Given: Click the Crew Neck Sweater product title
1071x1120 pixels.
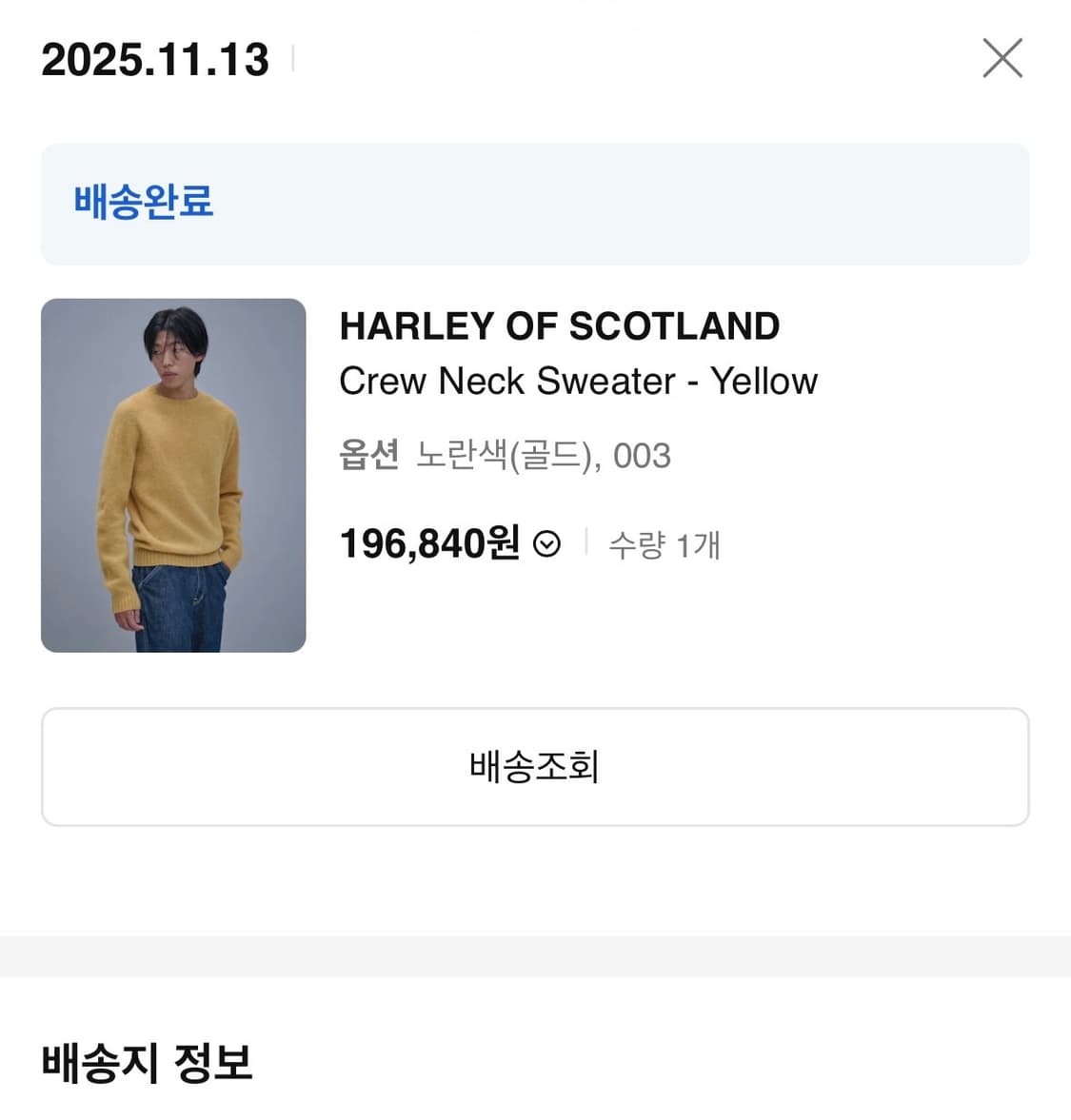Looking at the screenshot, I should click(578, 381).
